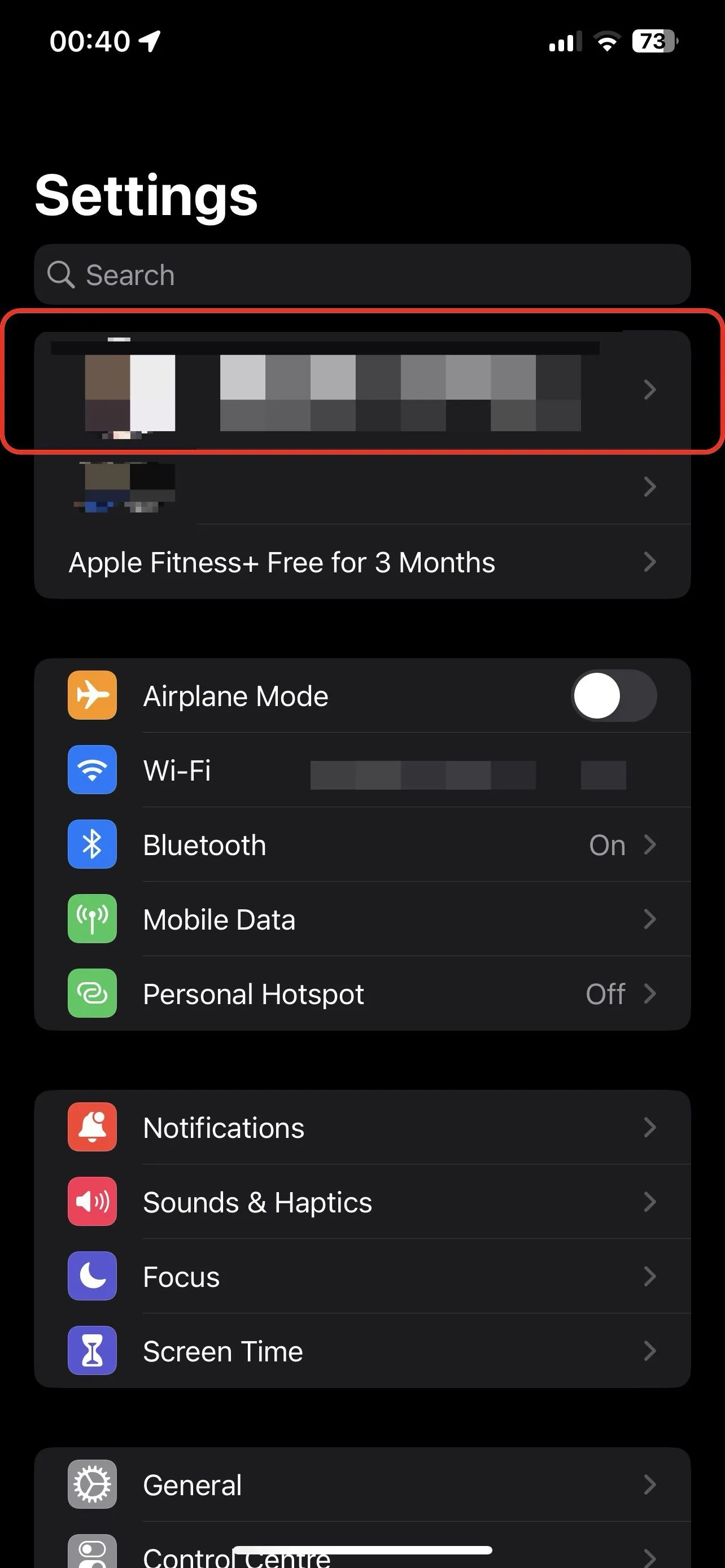Open the second row under Apple ID
The image size is (725, 1568).
(x=362, y=487)
